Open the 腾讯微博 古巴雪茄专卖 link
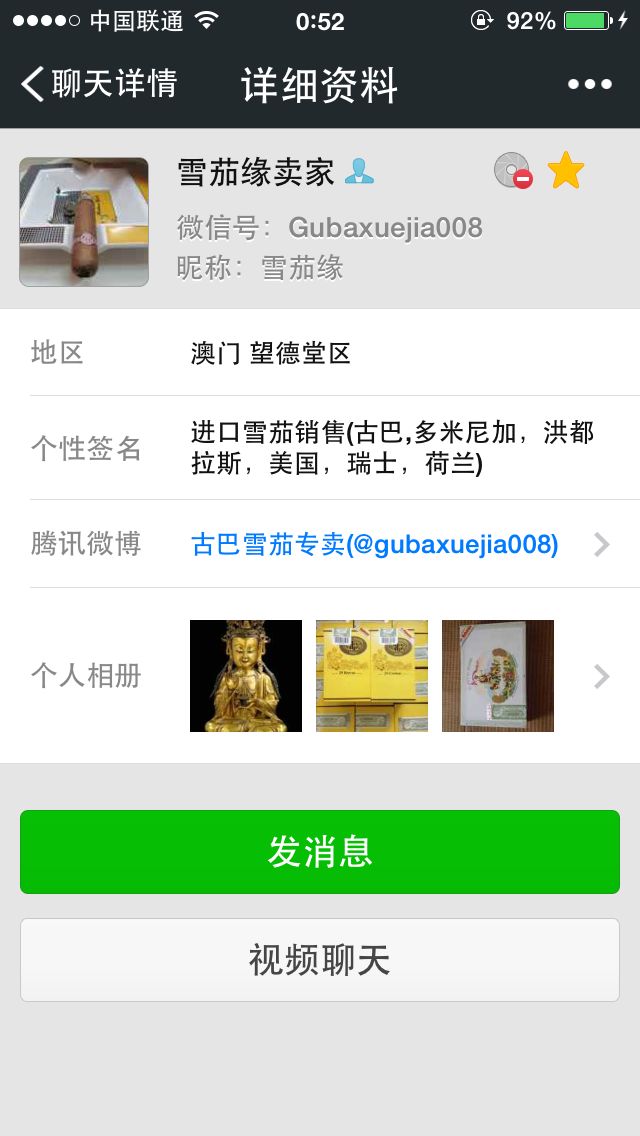This screenshot has width=640, height=1136. [320, 544]
